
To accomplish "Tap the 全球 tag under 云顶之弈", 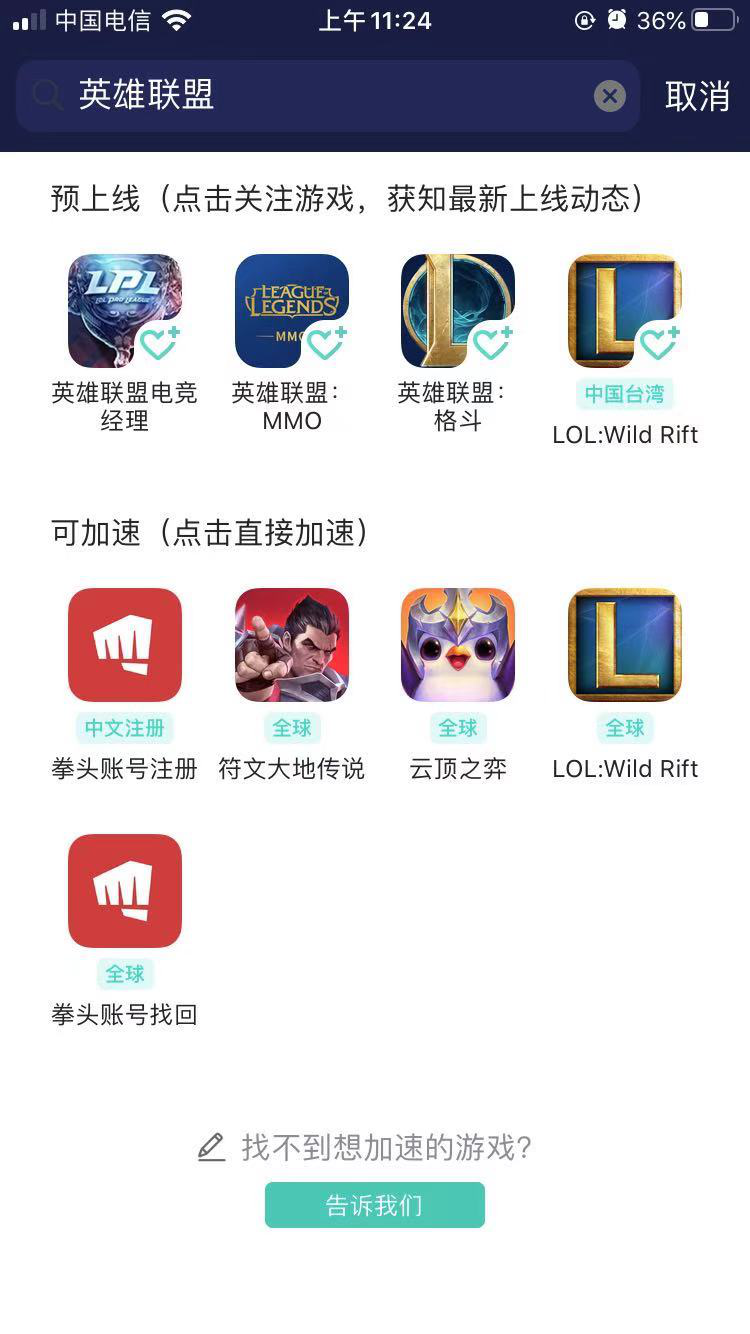I will pyautogui.click(x=457, y=727).
